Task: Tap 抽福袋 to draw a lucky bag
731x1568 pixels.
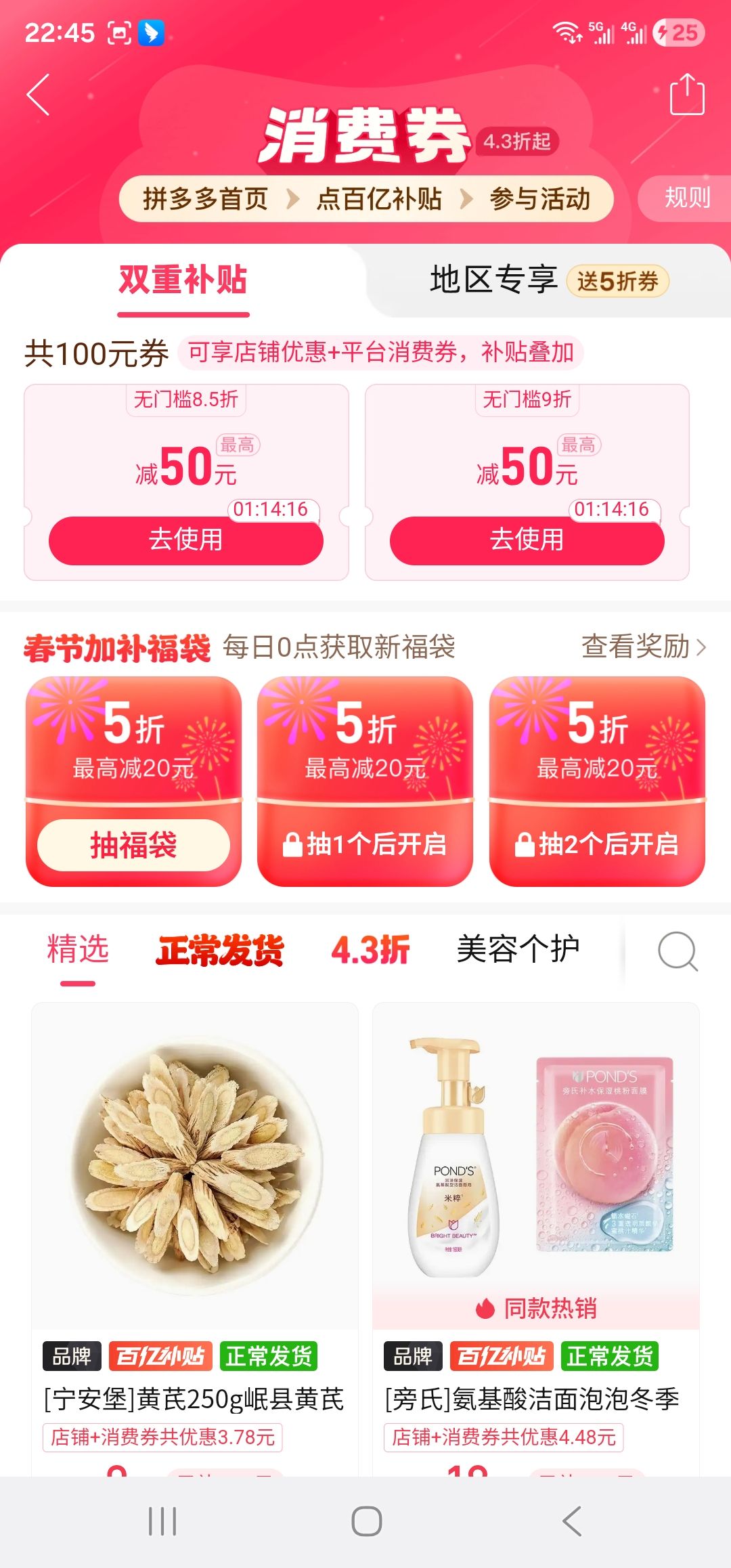Action: (133, 845)
